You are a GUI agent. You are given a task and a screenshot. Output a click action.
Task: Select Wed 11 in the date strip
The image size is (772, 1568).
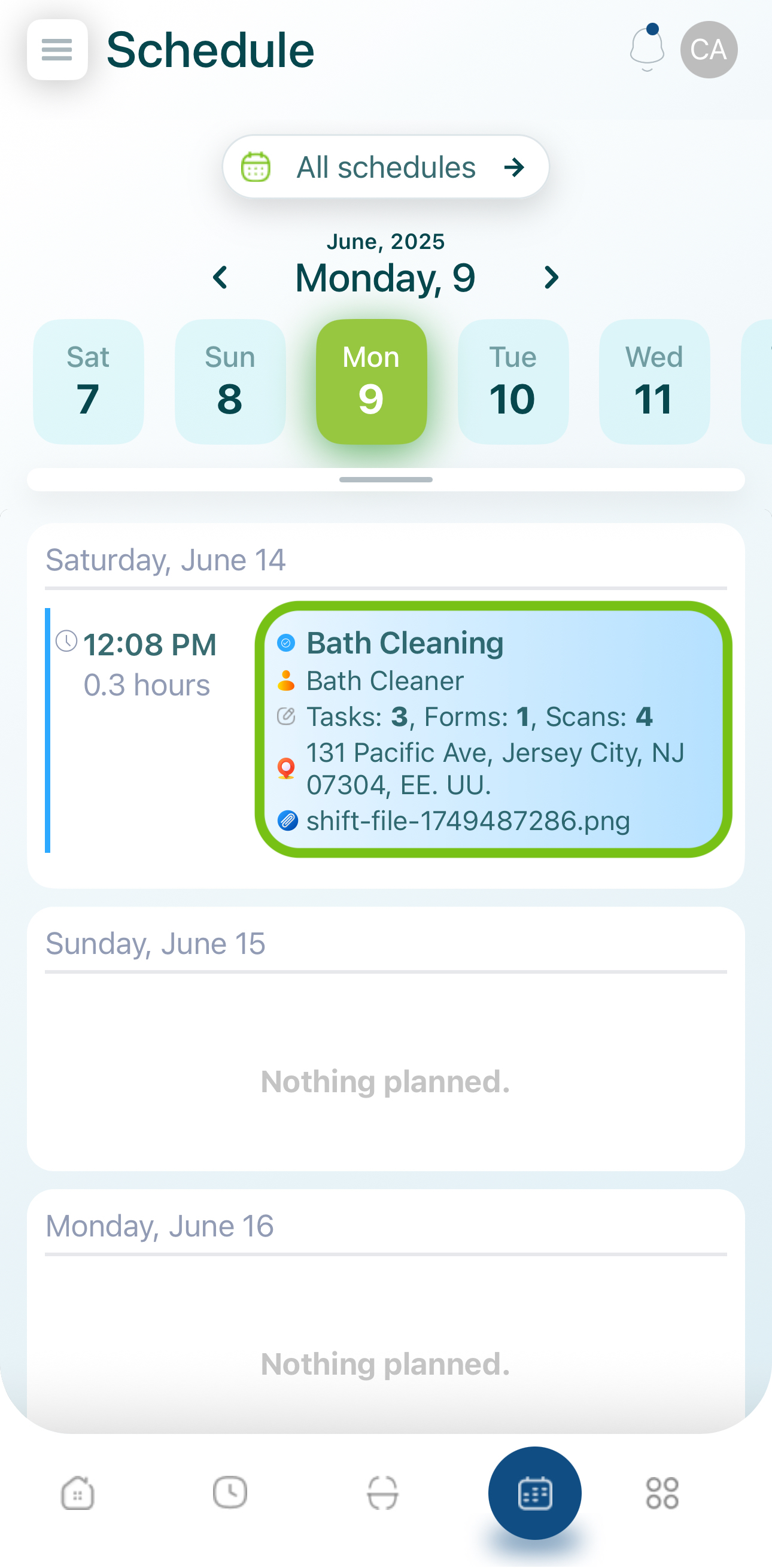[655, 382]
